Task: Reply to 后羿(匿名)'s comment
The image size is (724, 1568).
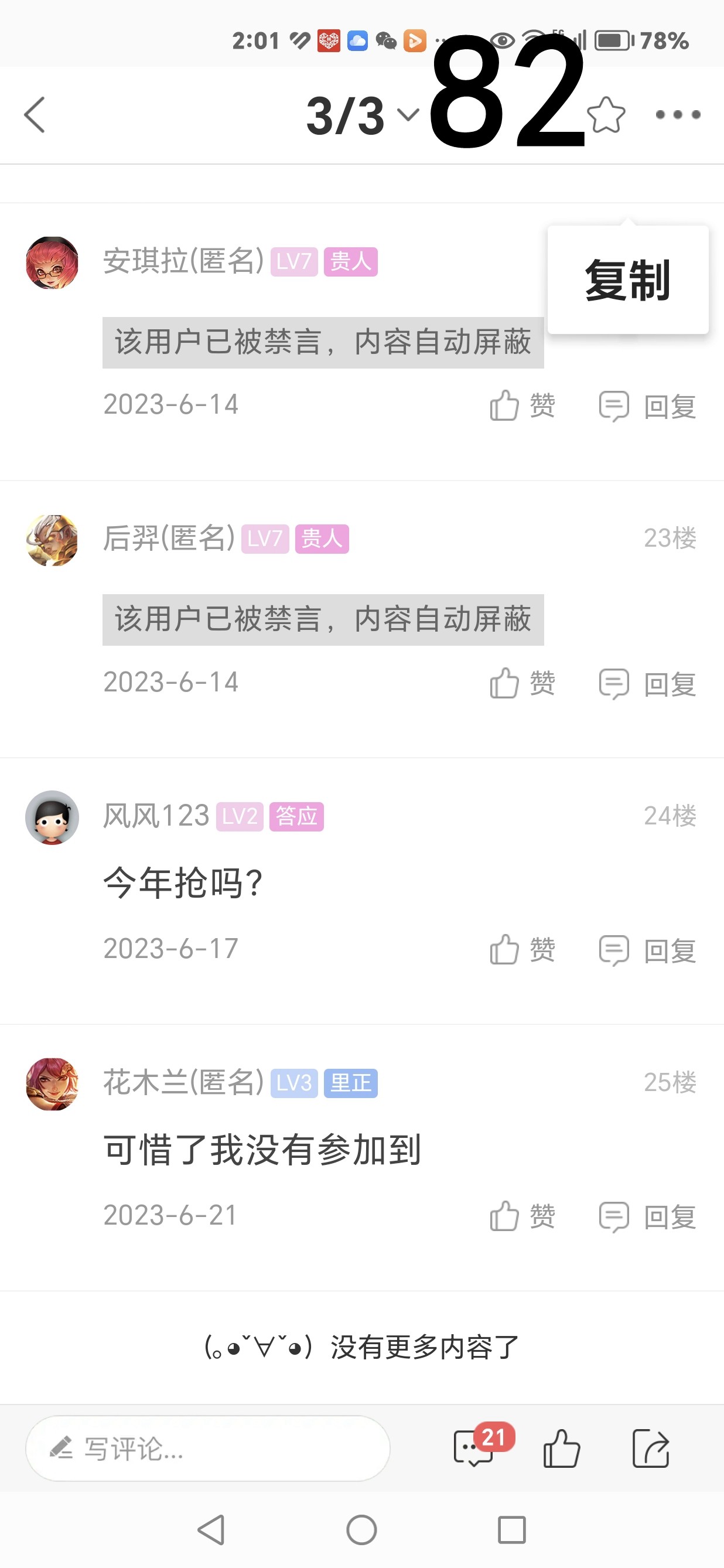Action: (647, 684)
